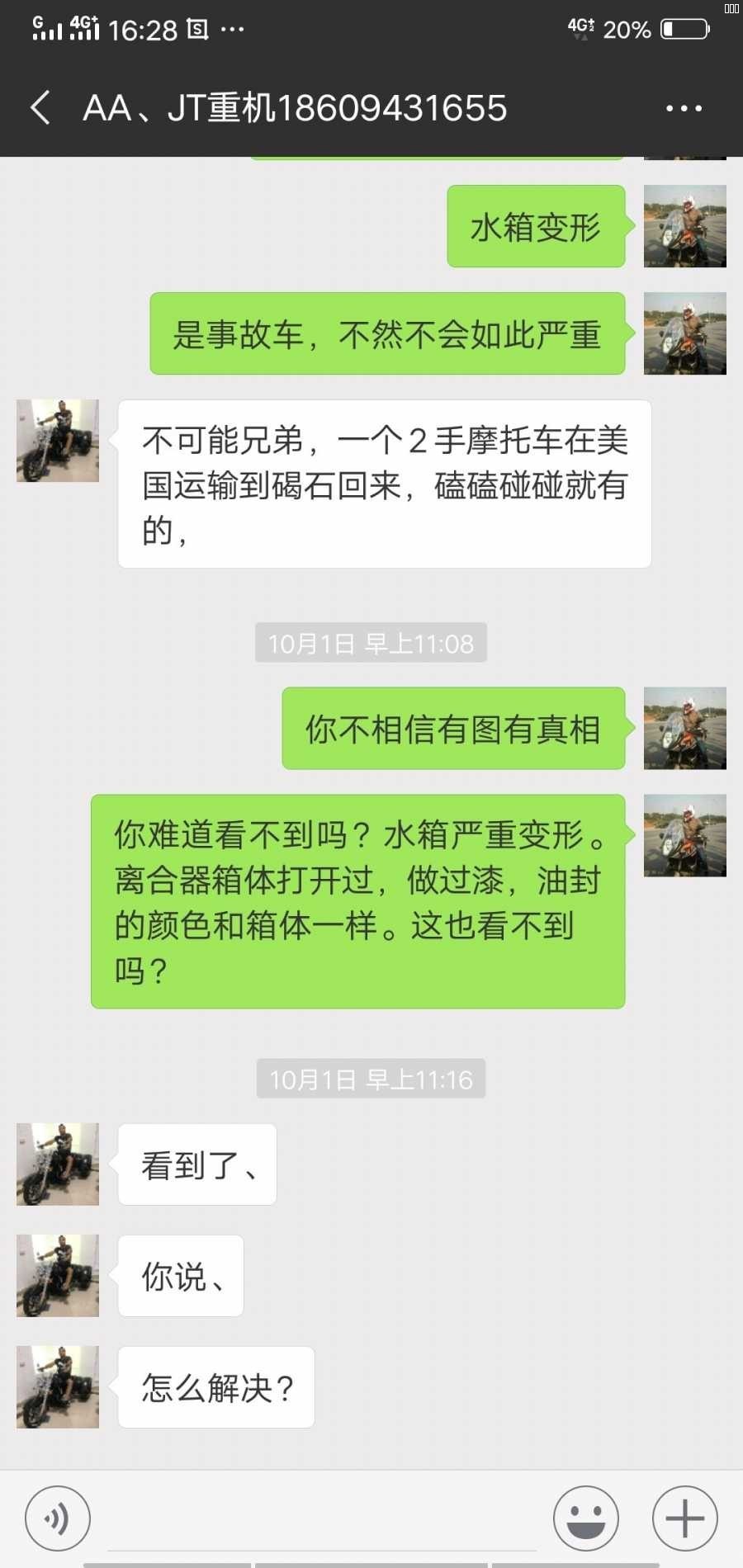
Task: Tap the battery indicator in the status bar
Action: point(682,30)
